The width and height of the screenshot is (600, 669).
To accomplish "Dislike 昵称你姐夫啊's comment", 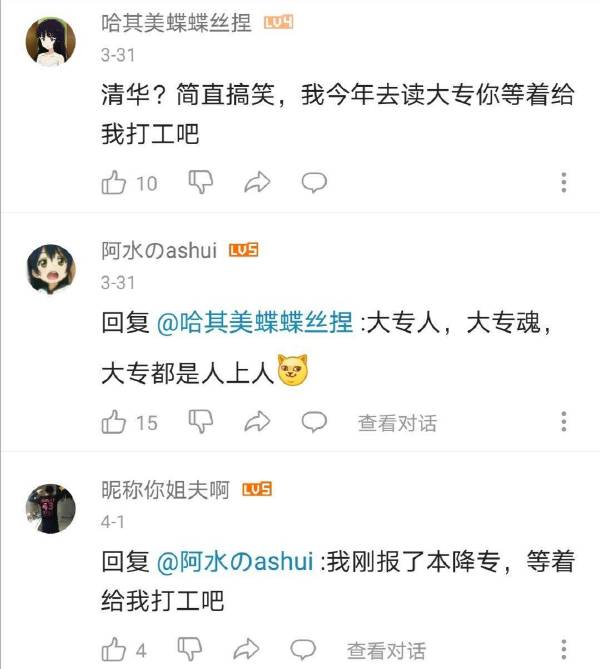I will 191,649.
